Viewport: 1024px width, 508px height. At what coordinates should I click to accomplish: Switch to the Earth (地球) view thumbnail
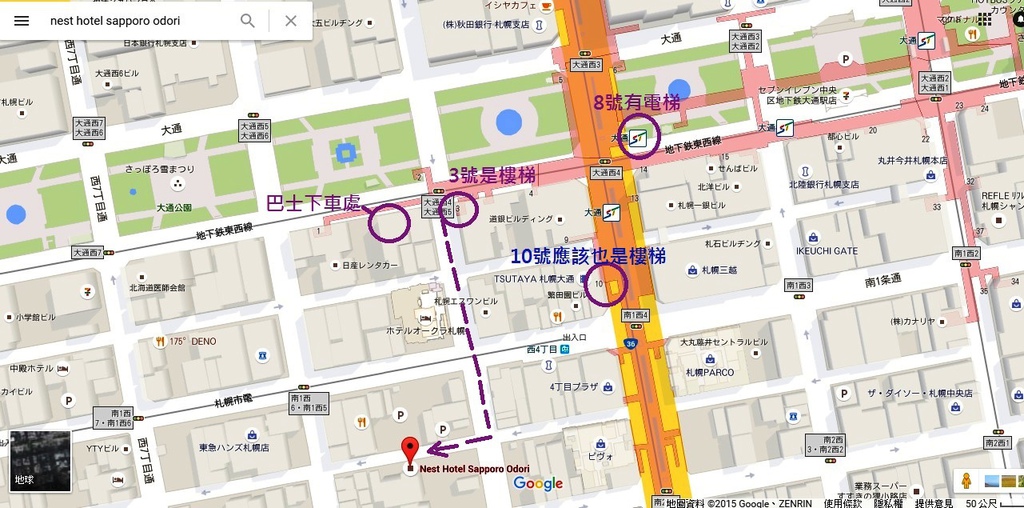coord(40,461)
